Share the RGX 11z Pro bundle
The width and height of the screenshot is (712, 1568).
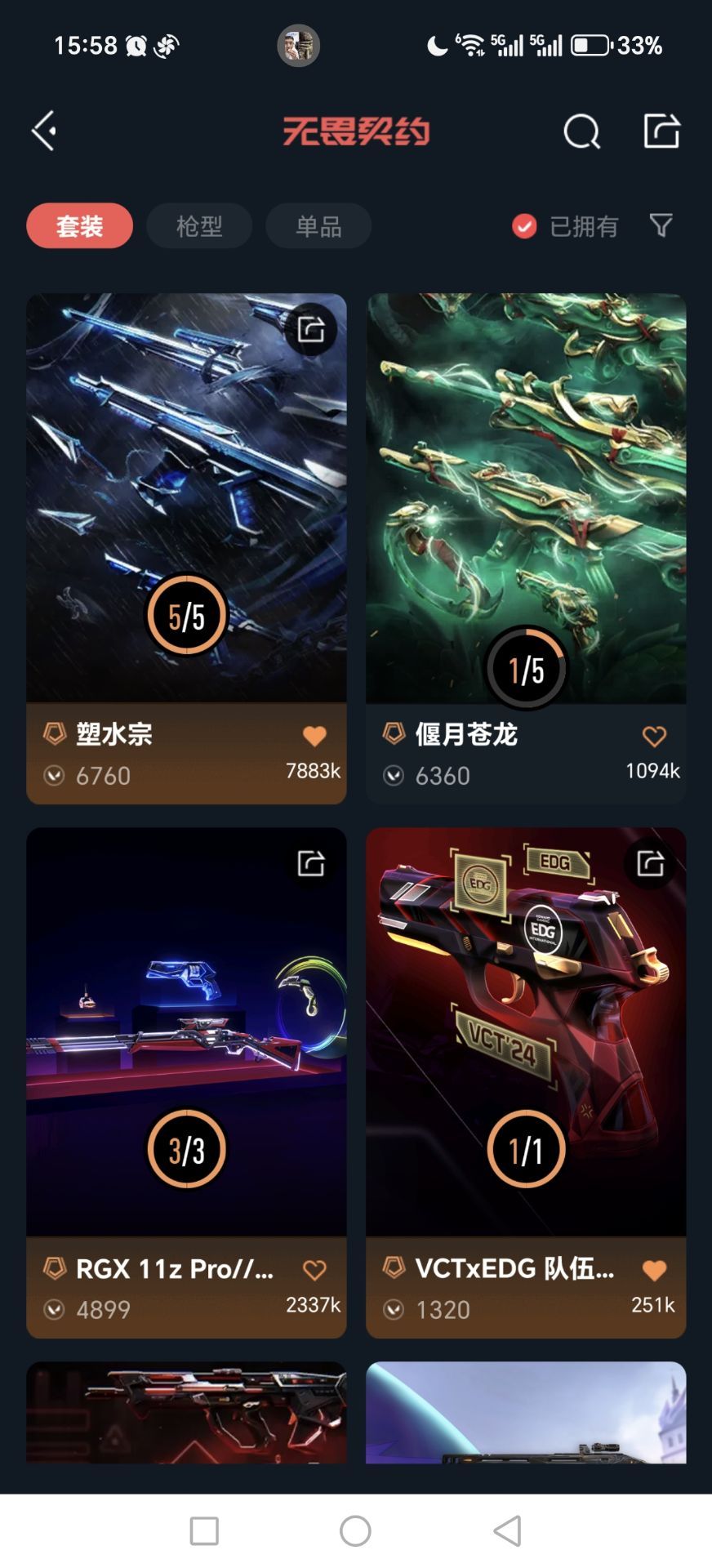311,863
